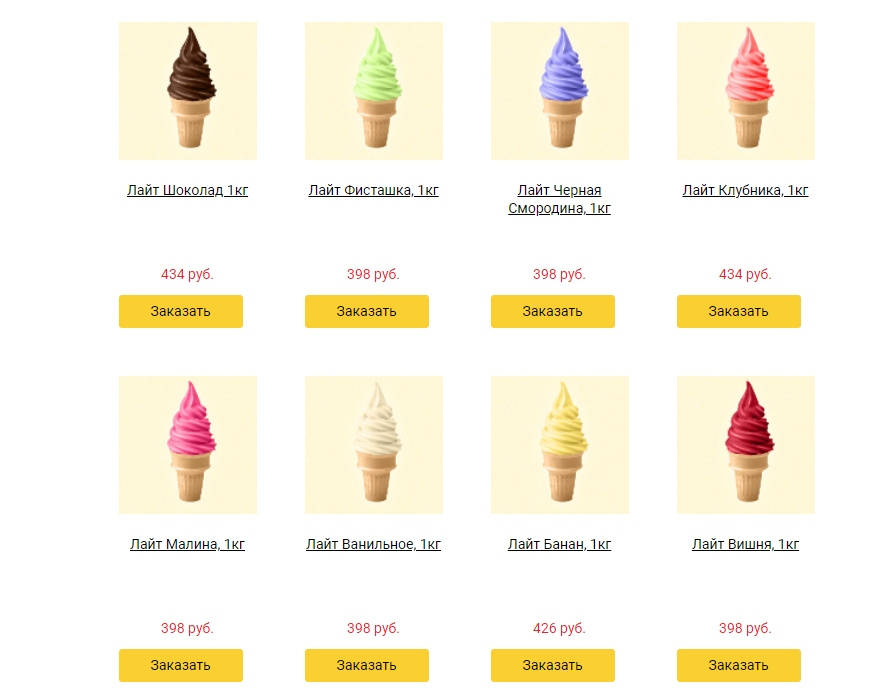Tap Заказать under Лайт Фисташка
The width and height of the screenshot is (875, 697).
(x=366, y=311)
